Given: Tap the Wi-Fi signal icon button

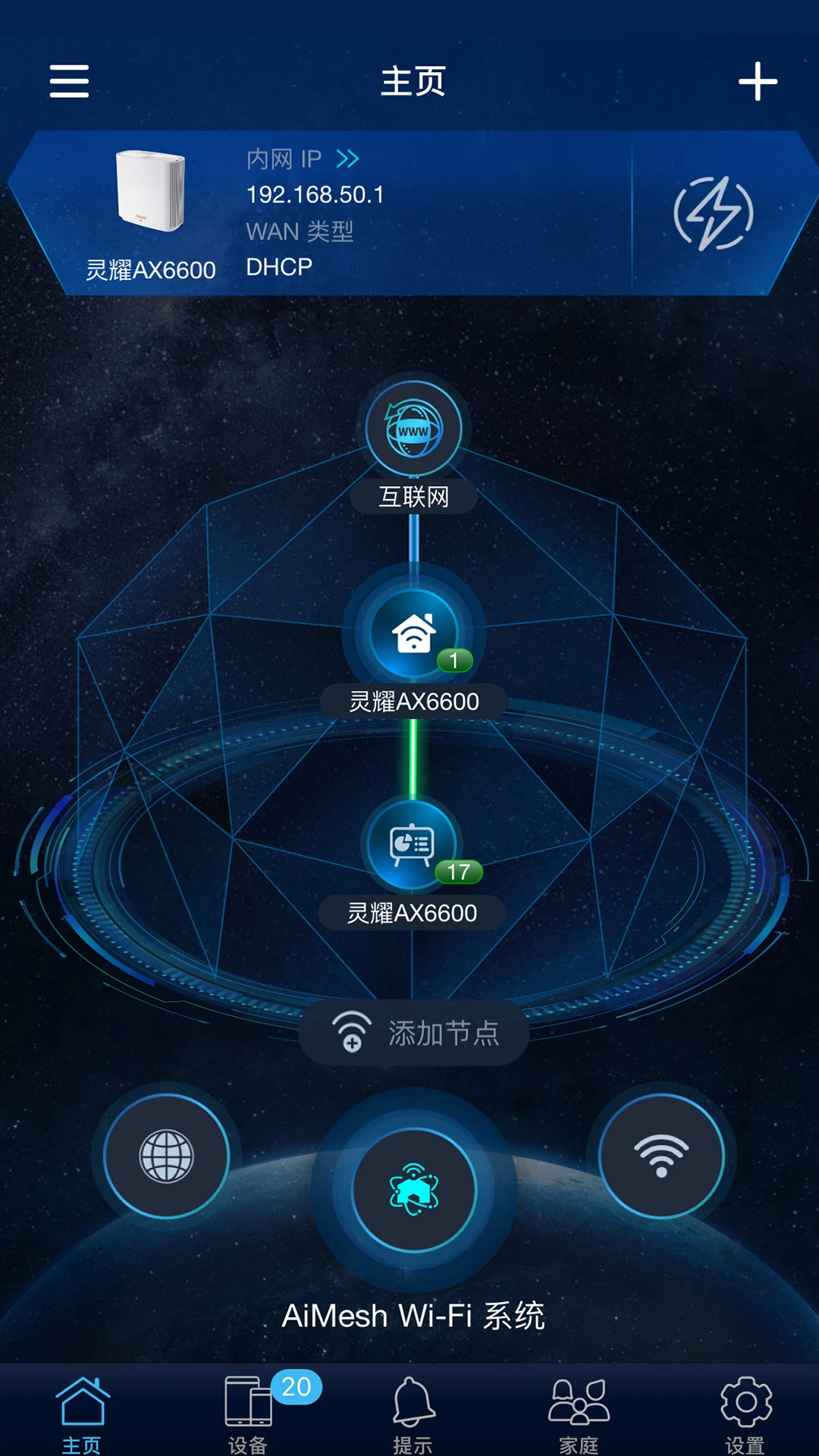Looking at the screenshot, I should click(661, 1156).
